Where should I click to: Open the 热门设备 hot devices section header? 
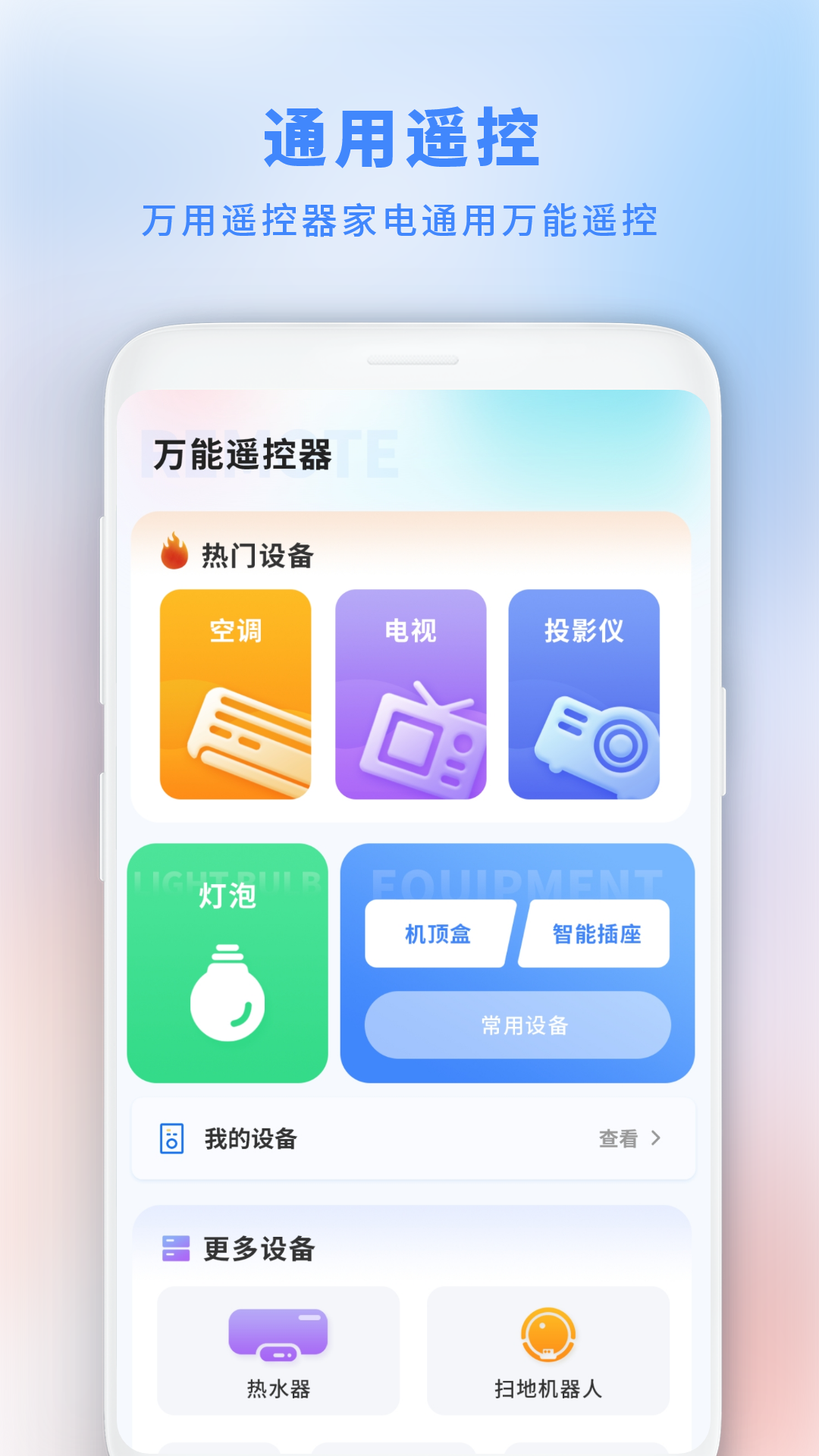[x=258, y=556]
